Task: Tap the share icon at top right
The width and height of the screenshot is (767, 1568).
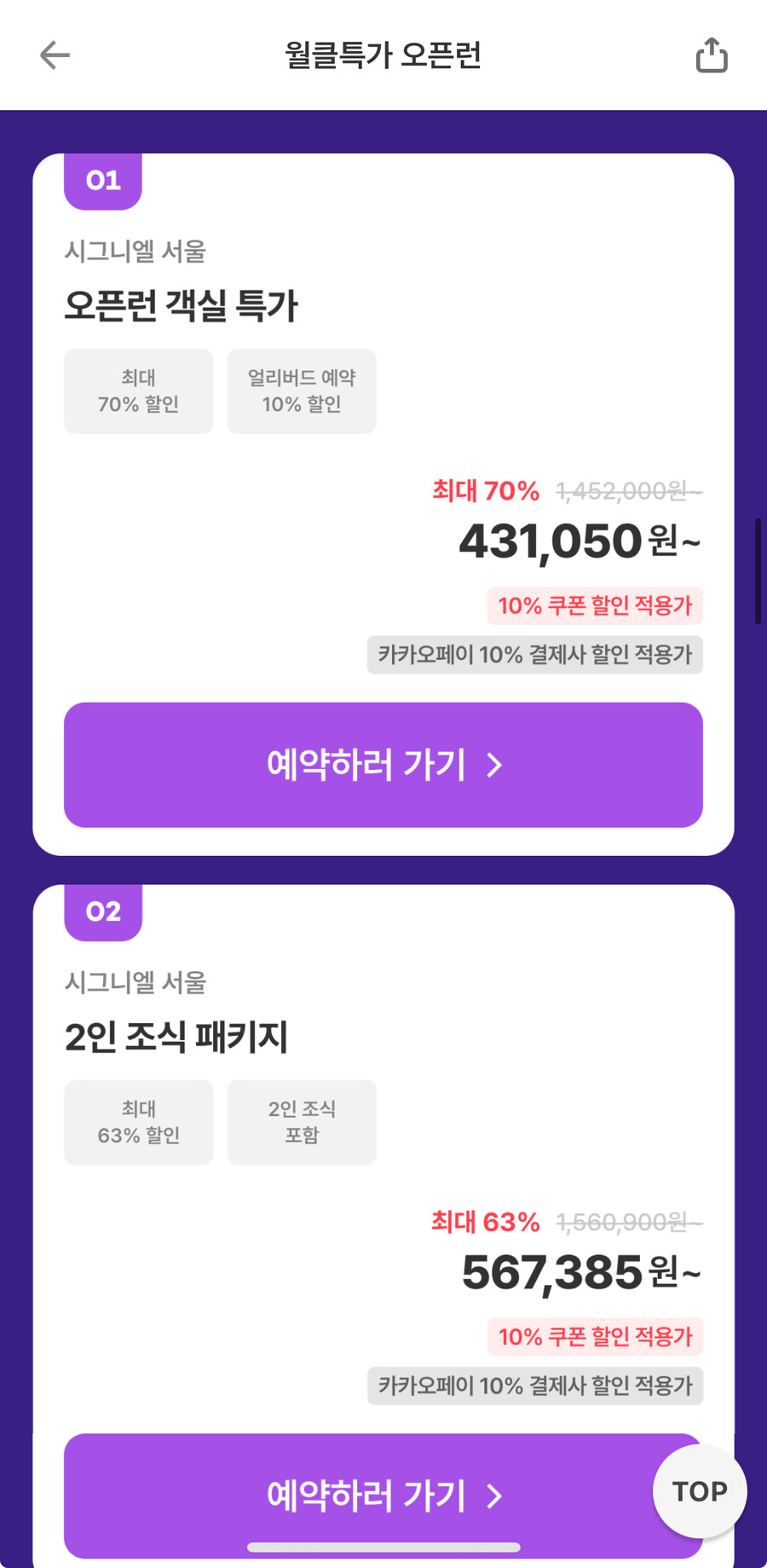Action: tap(711, 54)
